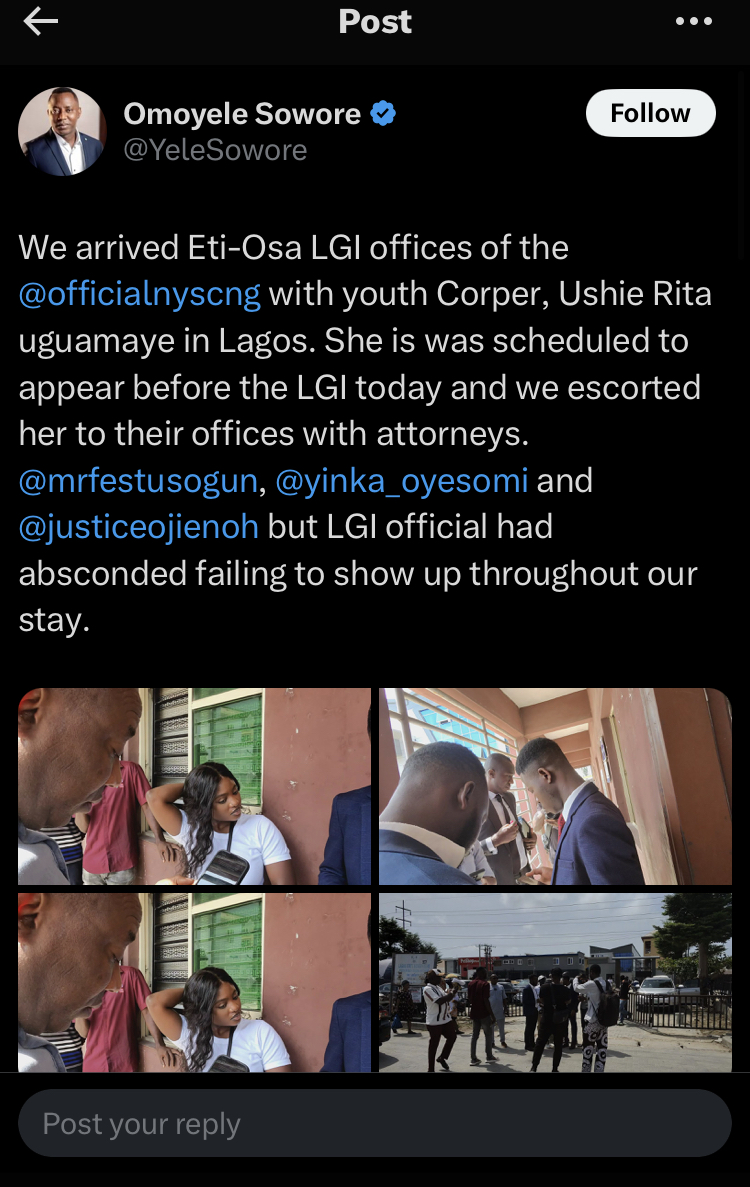Open the three-dot overflow menu

[x=693, y=22]
